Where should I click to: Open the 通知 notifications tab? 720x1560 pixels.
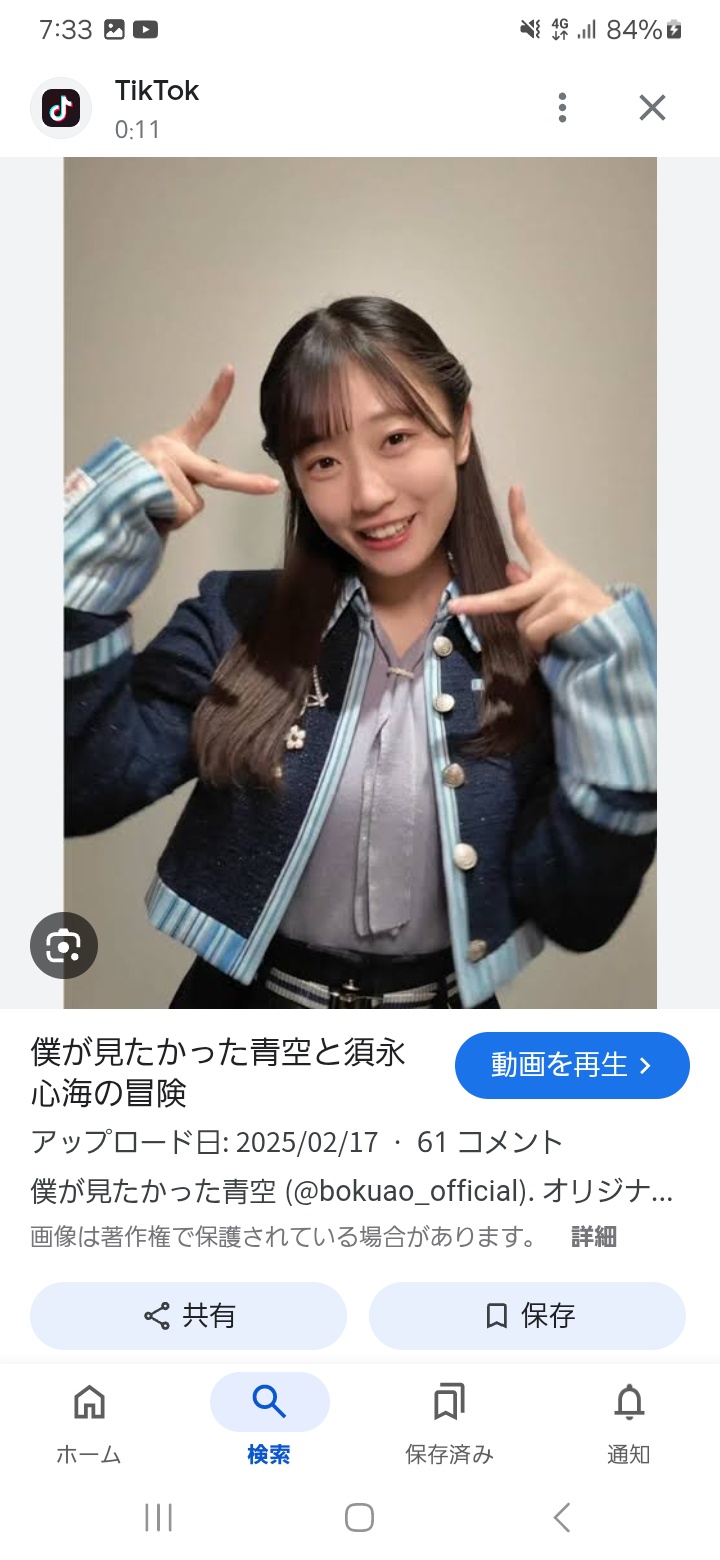pyautogui.click(x=629, y=1422)
